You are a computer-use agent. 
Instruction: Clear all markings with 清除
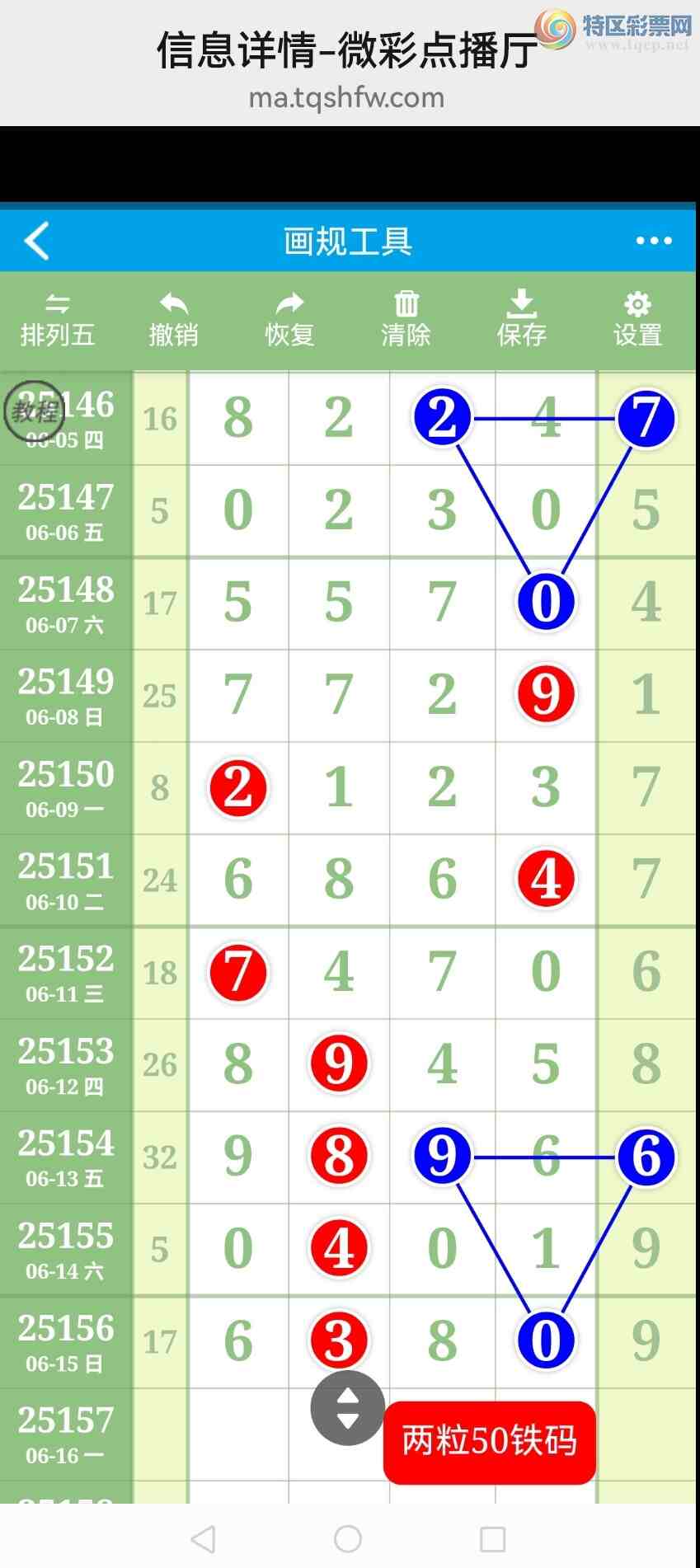point(406,321)
